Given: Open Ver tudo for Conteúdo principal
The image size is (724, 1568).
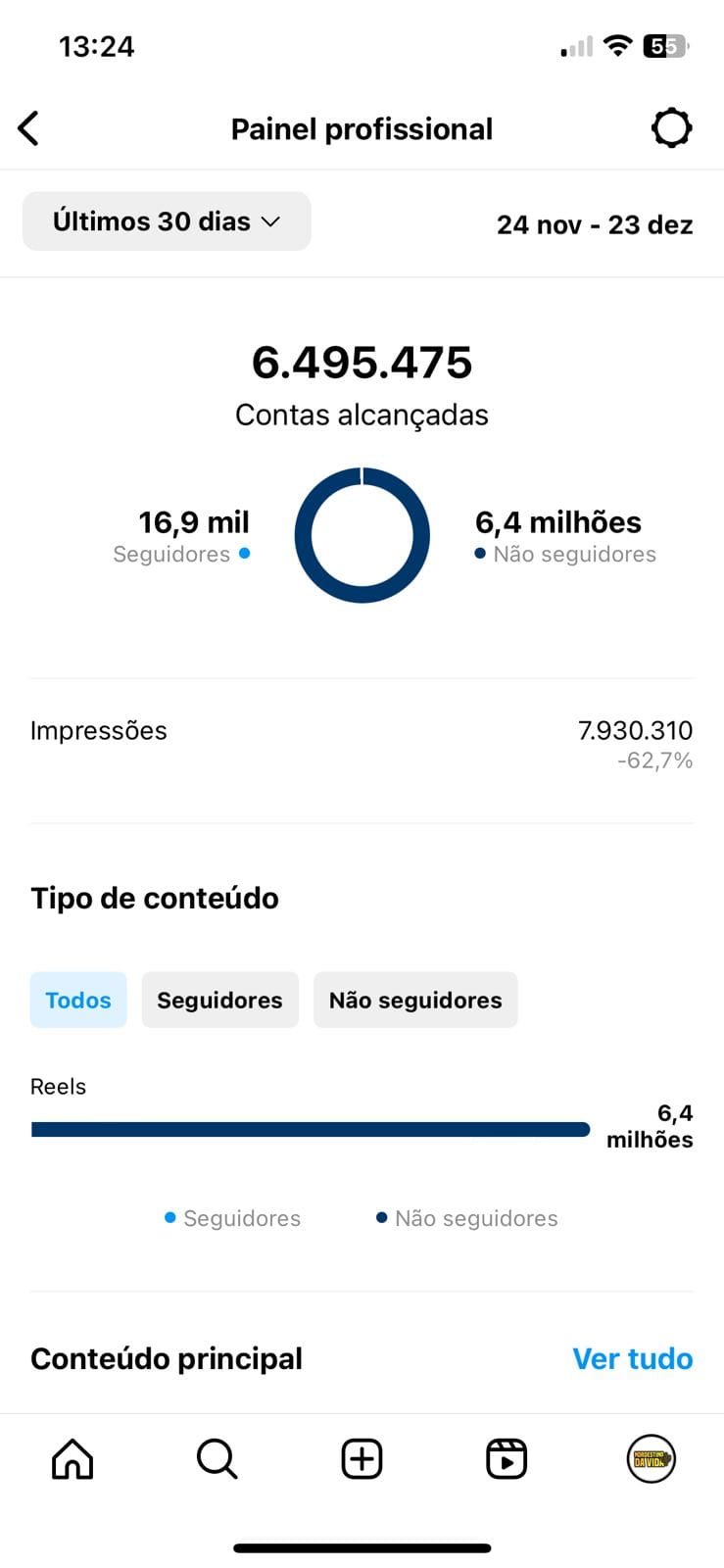Looking at the screenshot, I should pyautogui.click(x=632, y=1358).
